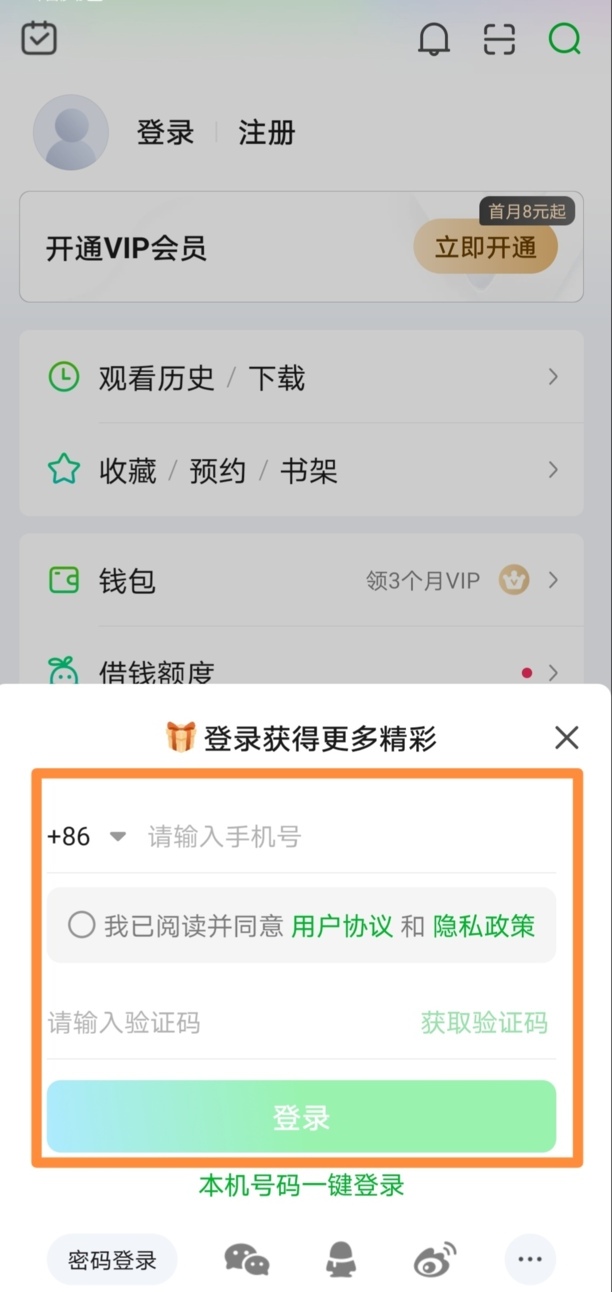Switch to 密码登录
This screenshot has height=1292, width=612.
tap(112, 1260)
